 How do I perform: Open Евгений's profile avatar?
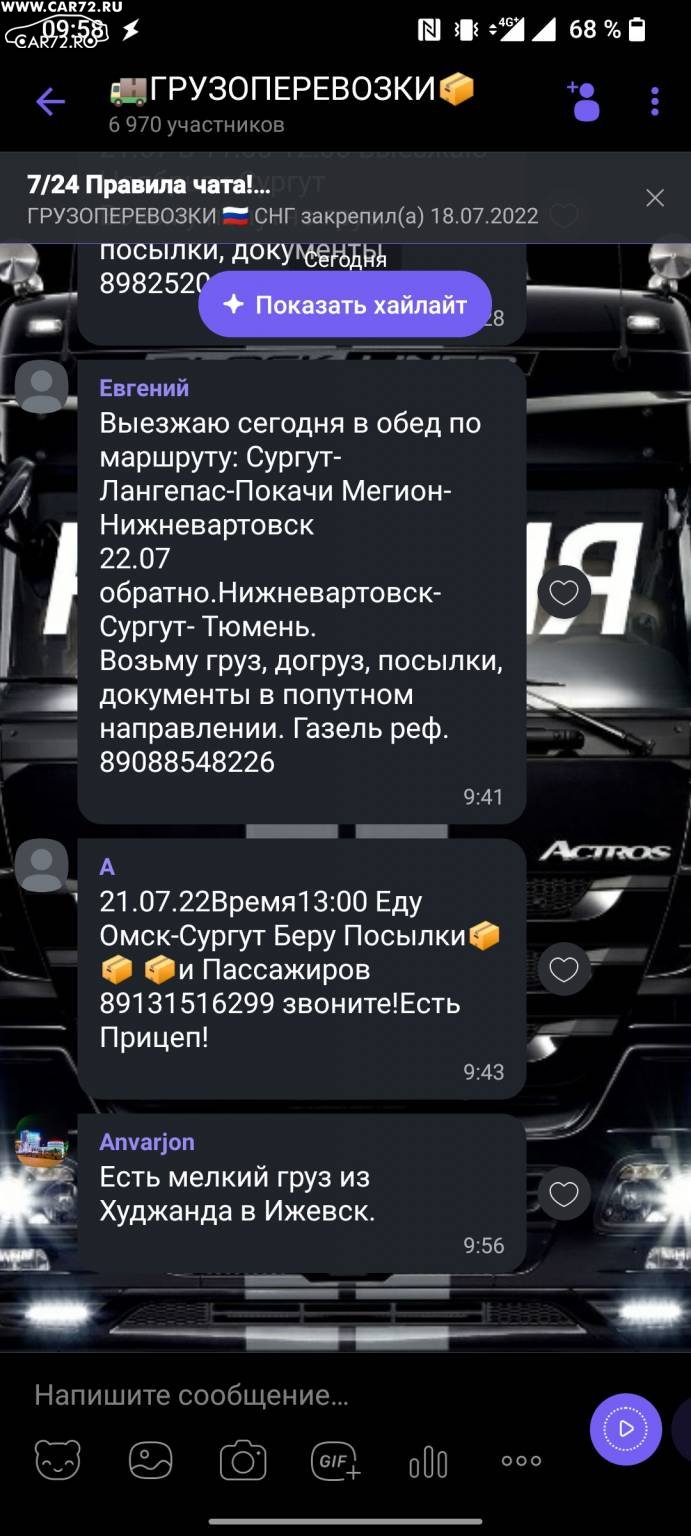pyautogui.click(x=42, y=386)
